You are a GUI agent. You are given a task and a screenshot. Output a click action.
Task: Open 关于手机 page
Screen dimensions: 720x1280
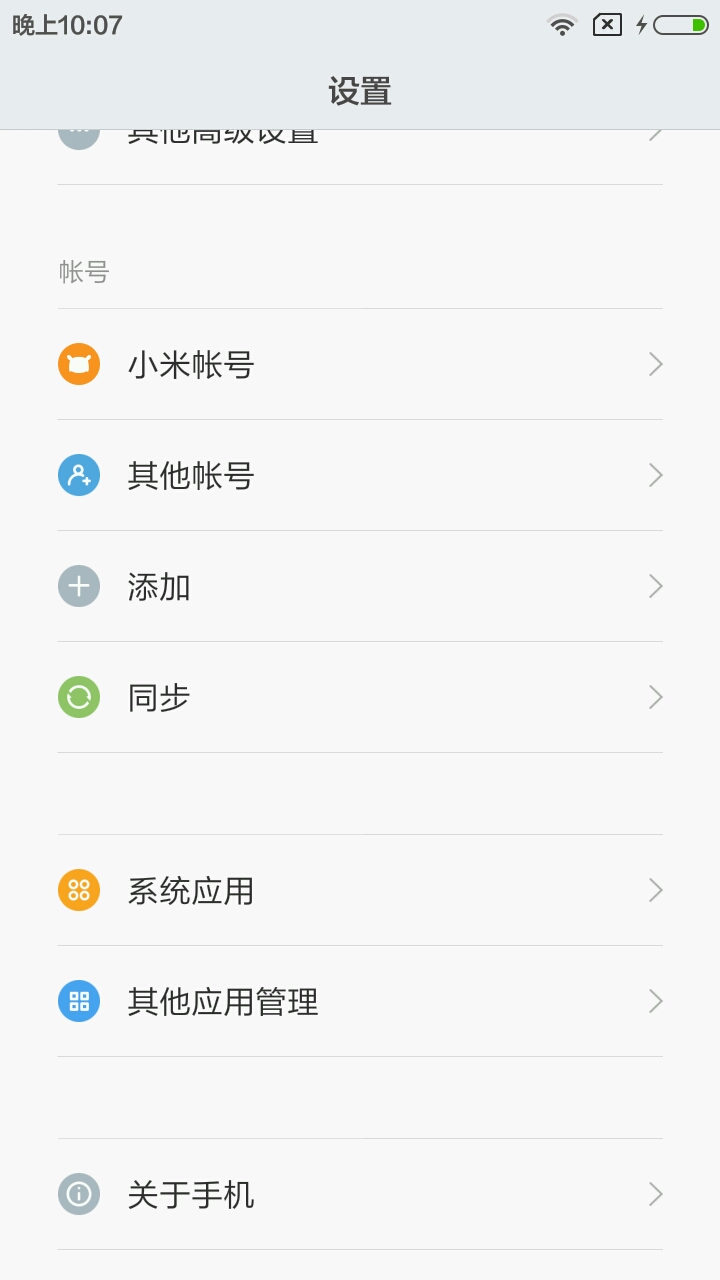click(360, 1194)
